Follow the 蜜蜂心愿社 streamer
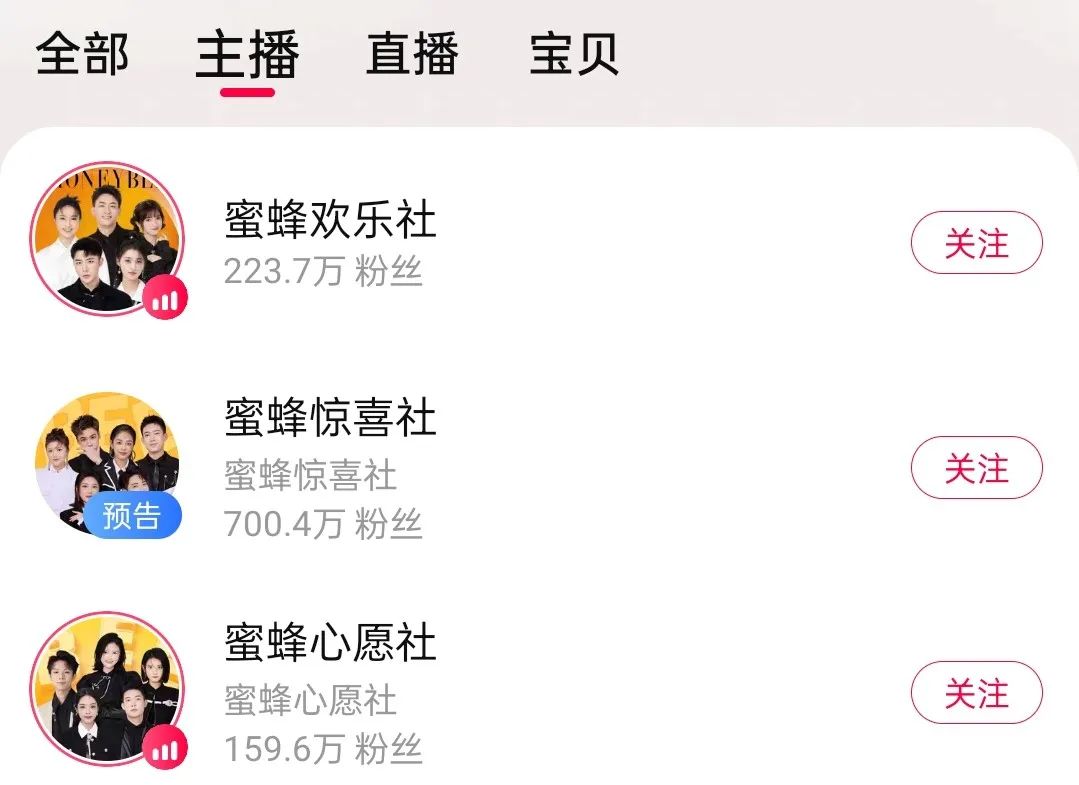 point(976,693)
